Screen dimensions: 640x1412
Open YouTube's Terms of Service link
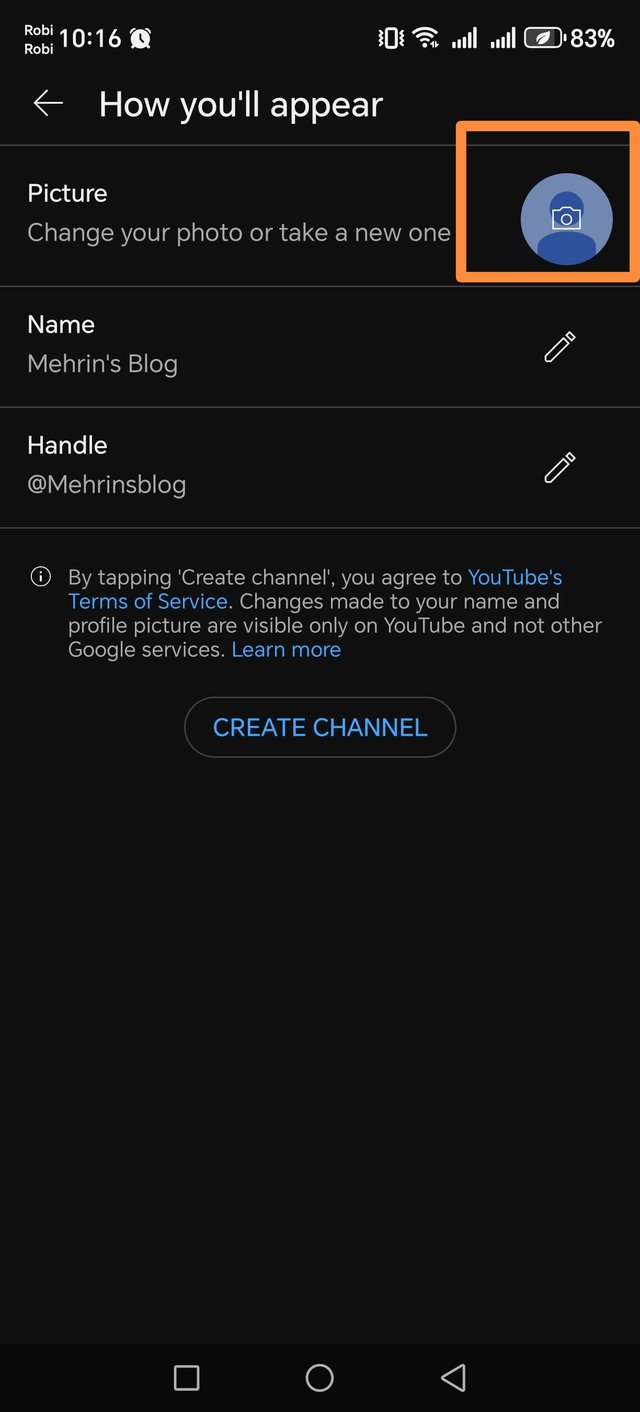[x=147, y=601]
